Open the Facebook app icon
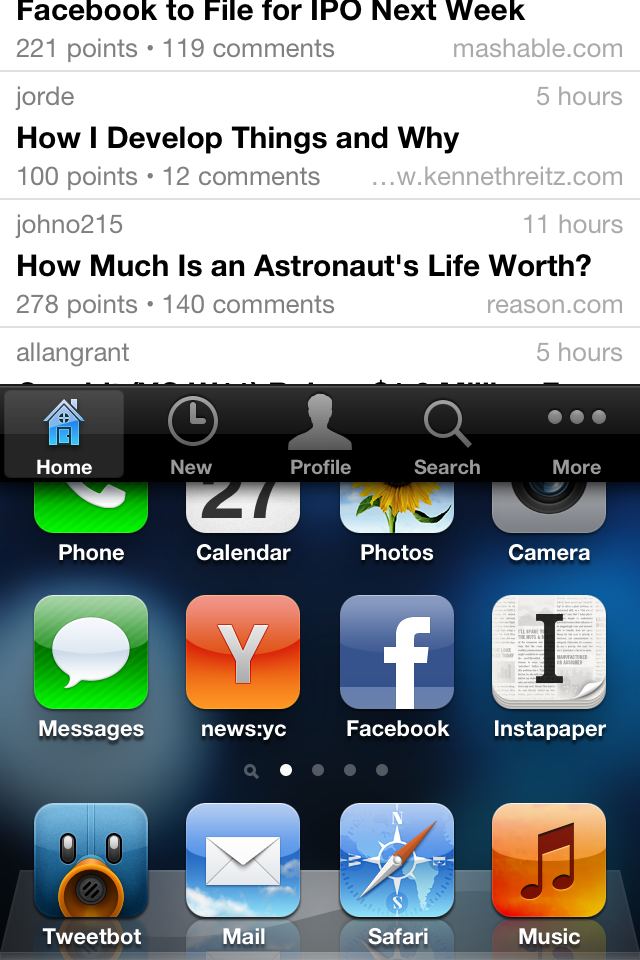 [x=397, y=652]
